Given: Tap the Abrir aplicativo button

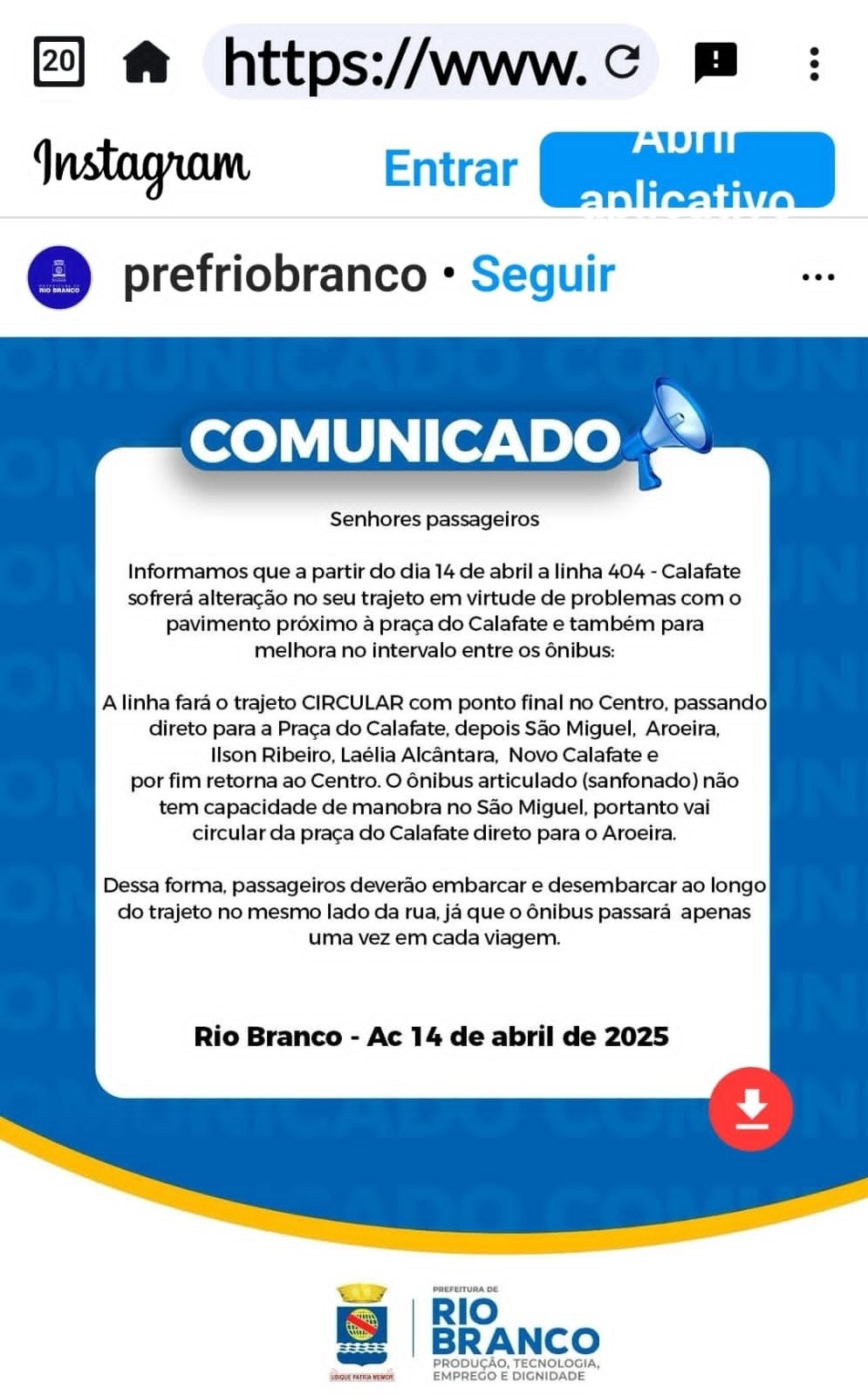Looking at the screenshot, I should pos(687,169).
